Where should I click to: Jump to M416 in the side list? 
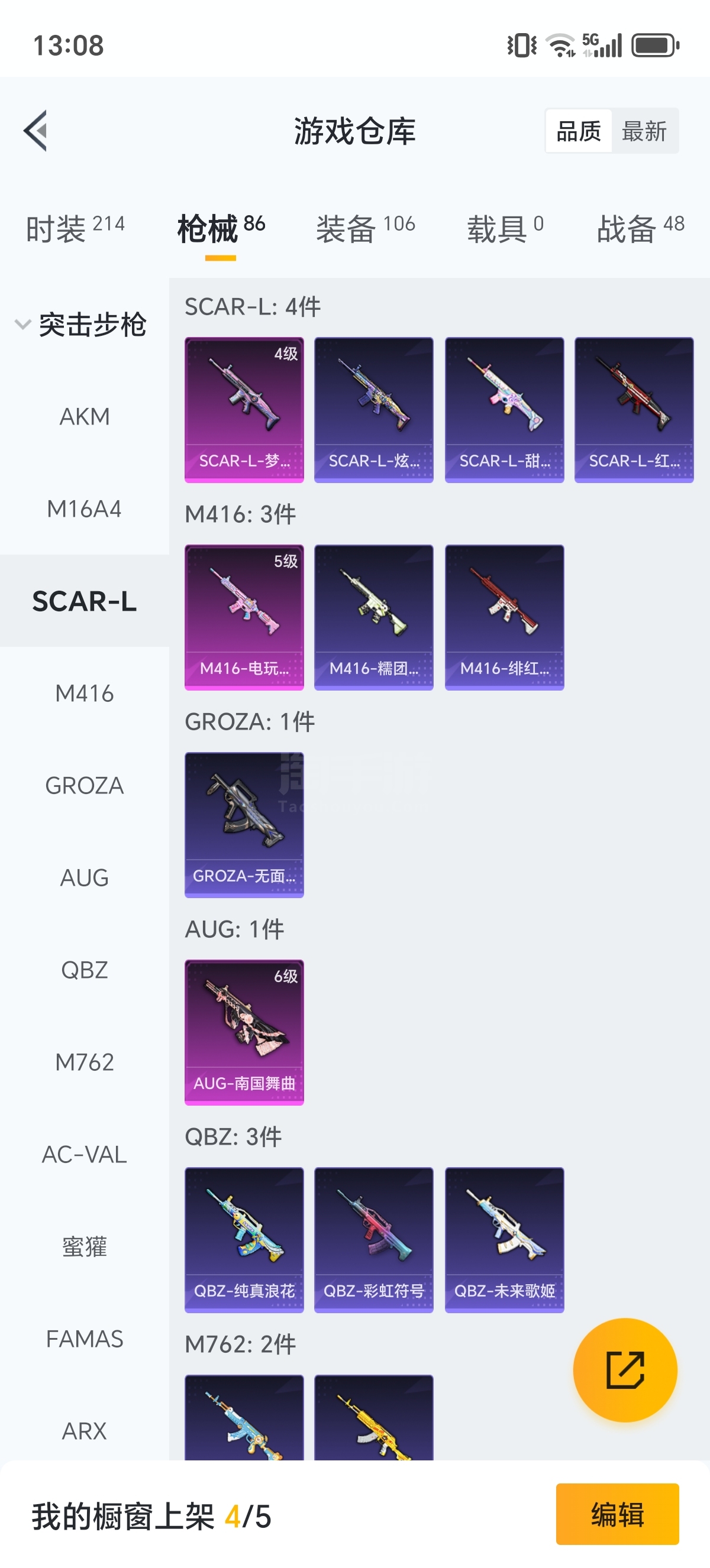85,694
